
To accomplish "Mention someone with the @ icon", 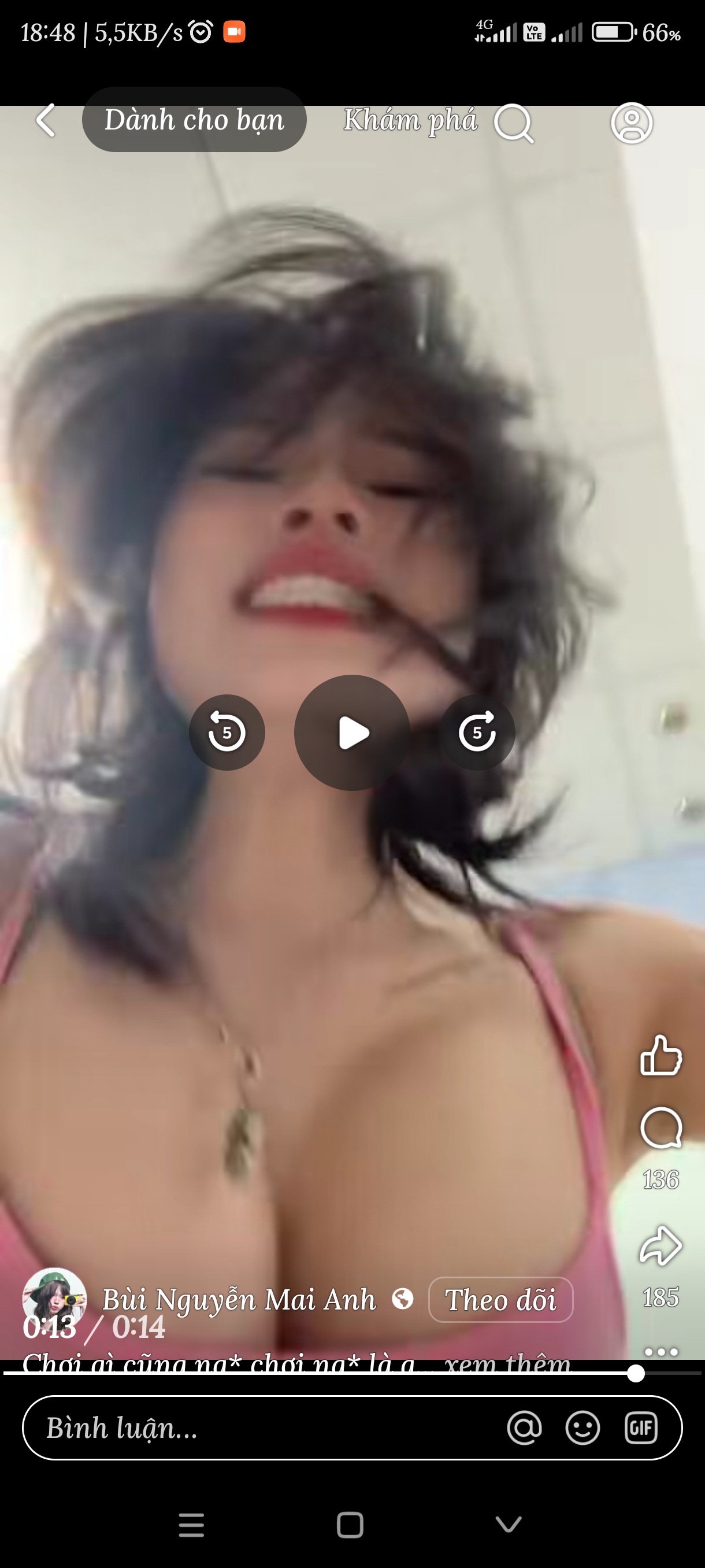I will 524,1428.
